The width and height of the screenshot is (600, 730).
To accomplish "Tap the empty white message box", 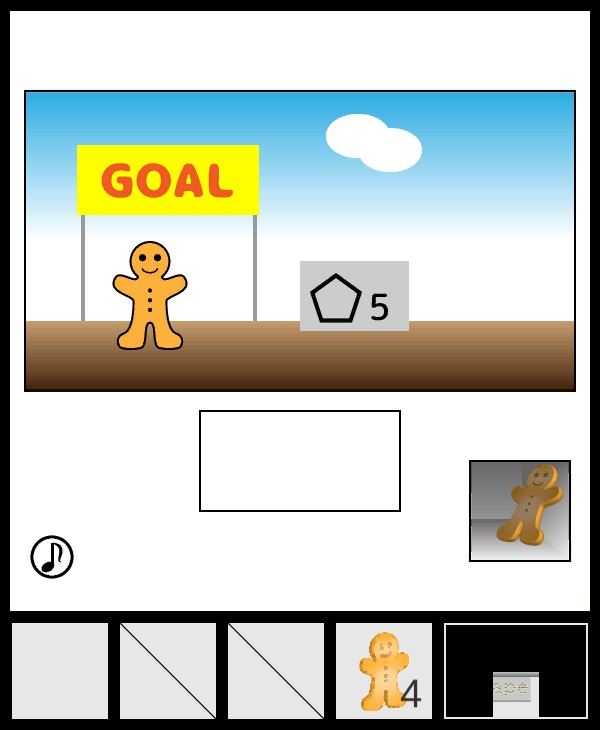I will pos(300,461).
